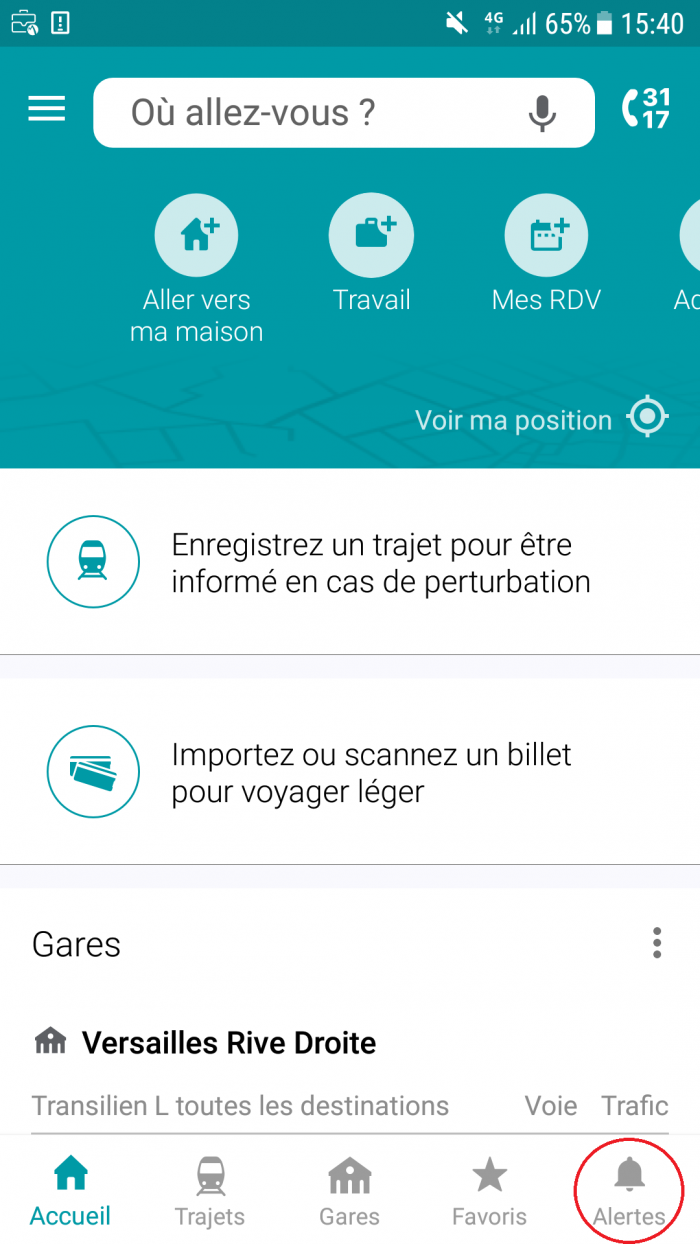Switch to the Accueil tab
Viewport: 700px width, 1244px height.
pos(70,1191)
